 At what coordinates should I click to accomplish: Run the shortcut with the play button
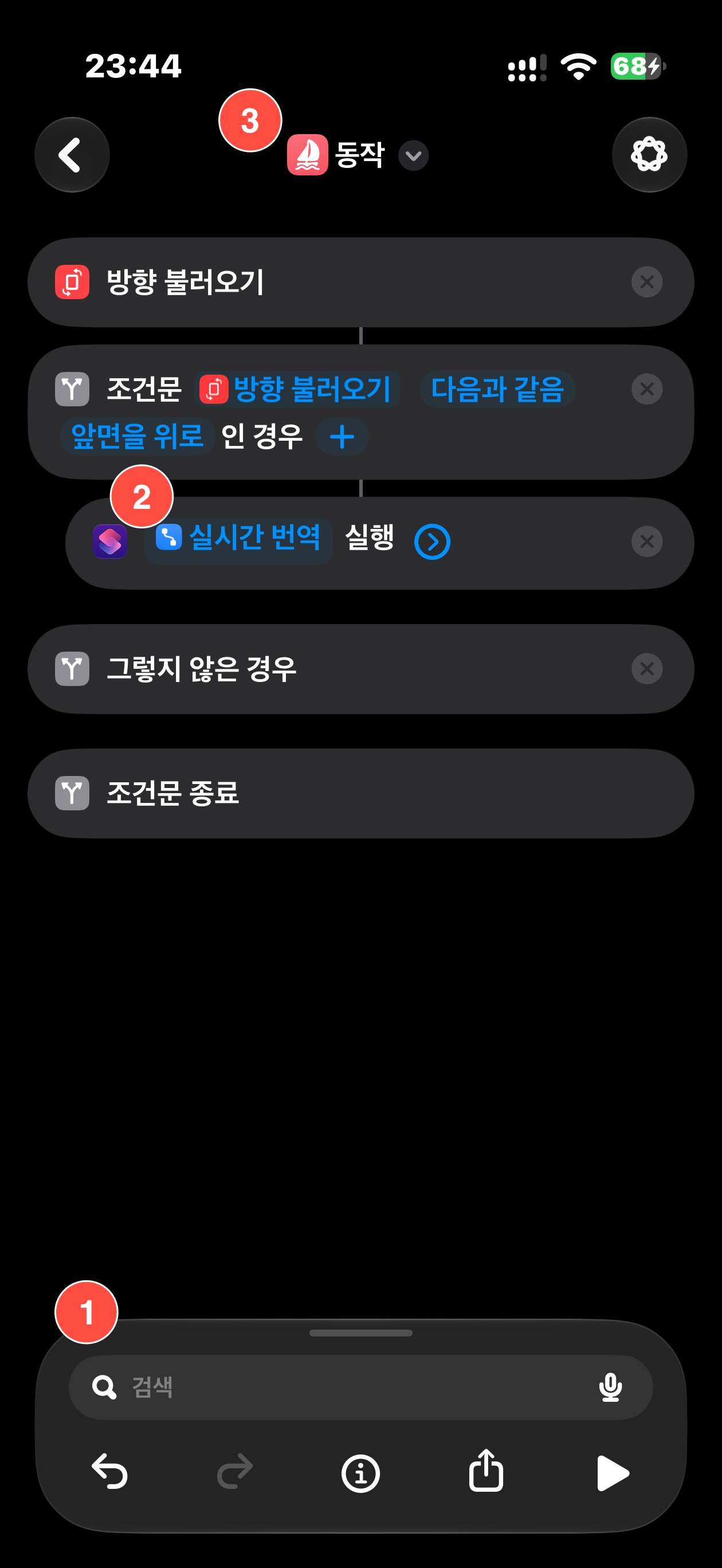pos(612,1473)
